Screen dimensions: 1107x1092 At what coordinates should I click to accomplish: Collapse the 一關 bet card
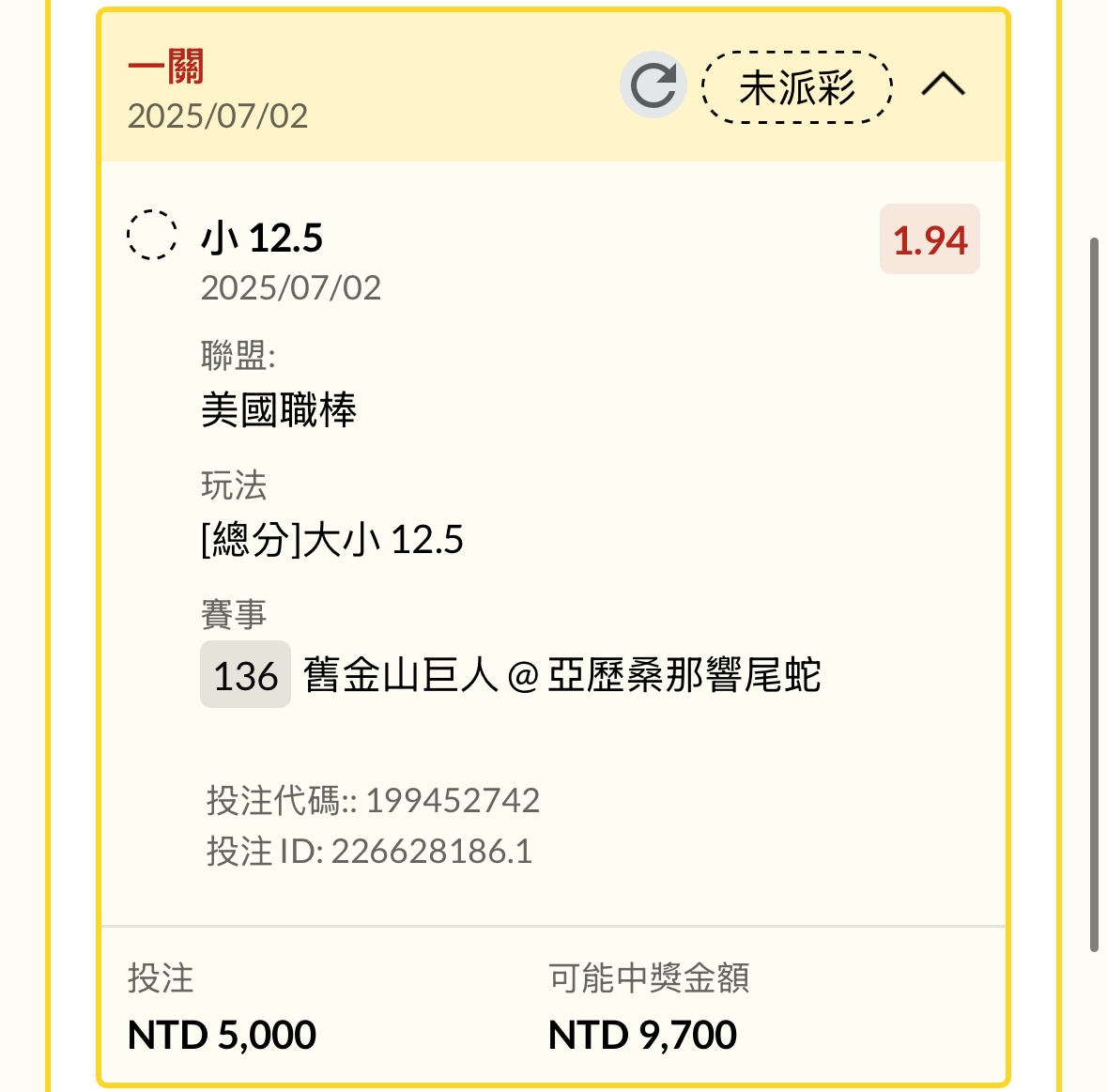click(x=943, y=85)
